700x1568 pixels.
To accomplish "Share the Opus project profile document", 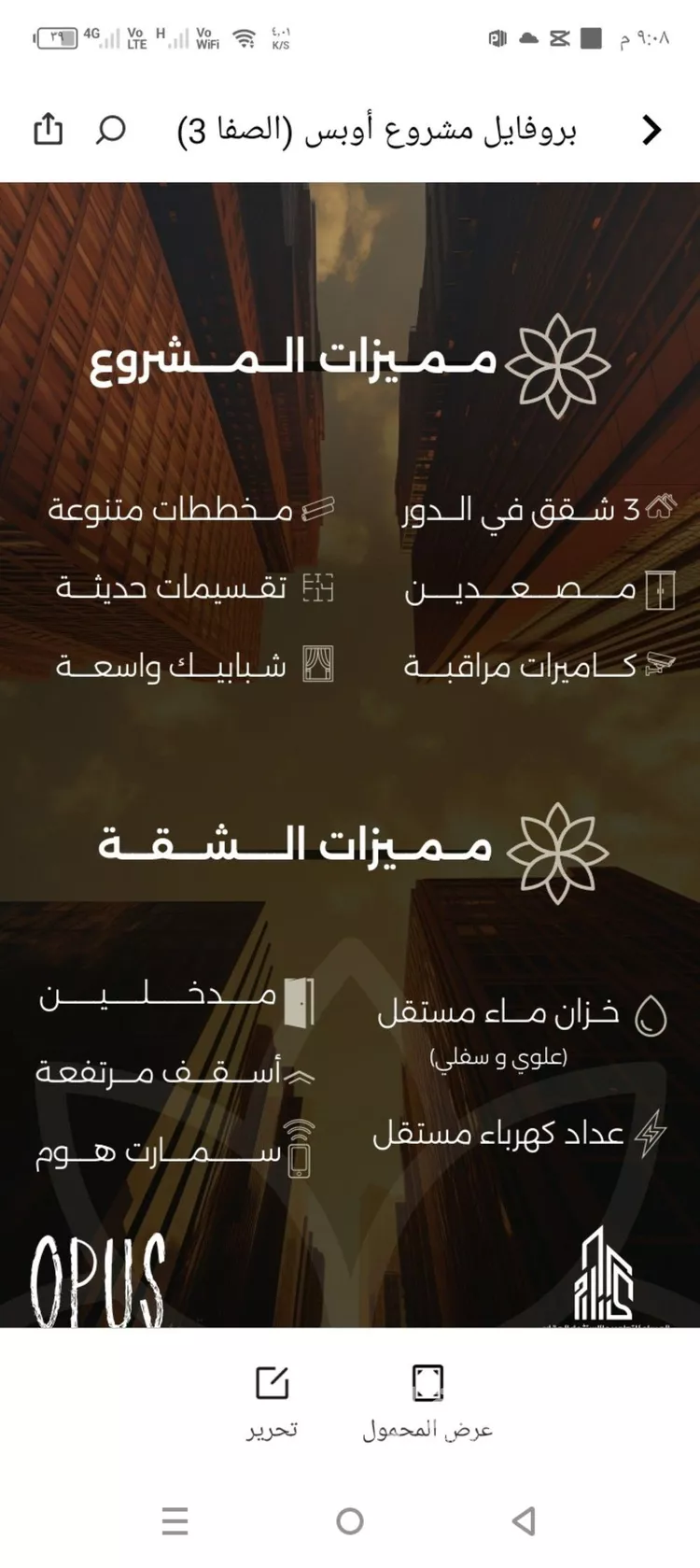I will pyautogui.click(x=48, y=129).
